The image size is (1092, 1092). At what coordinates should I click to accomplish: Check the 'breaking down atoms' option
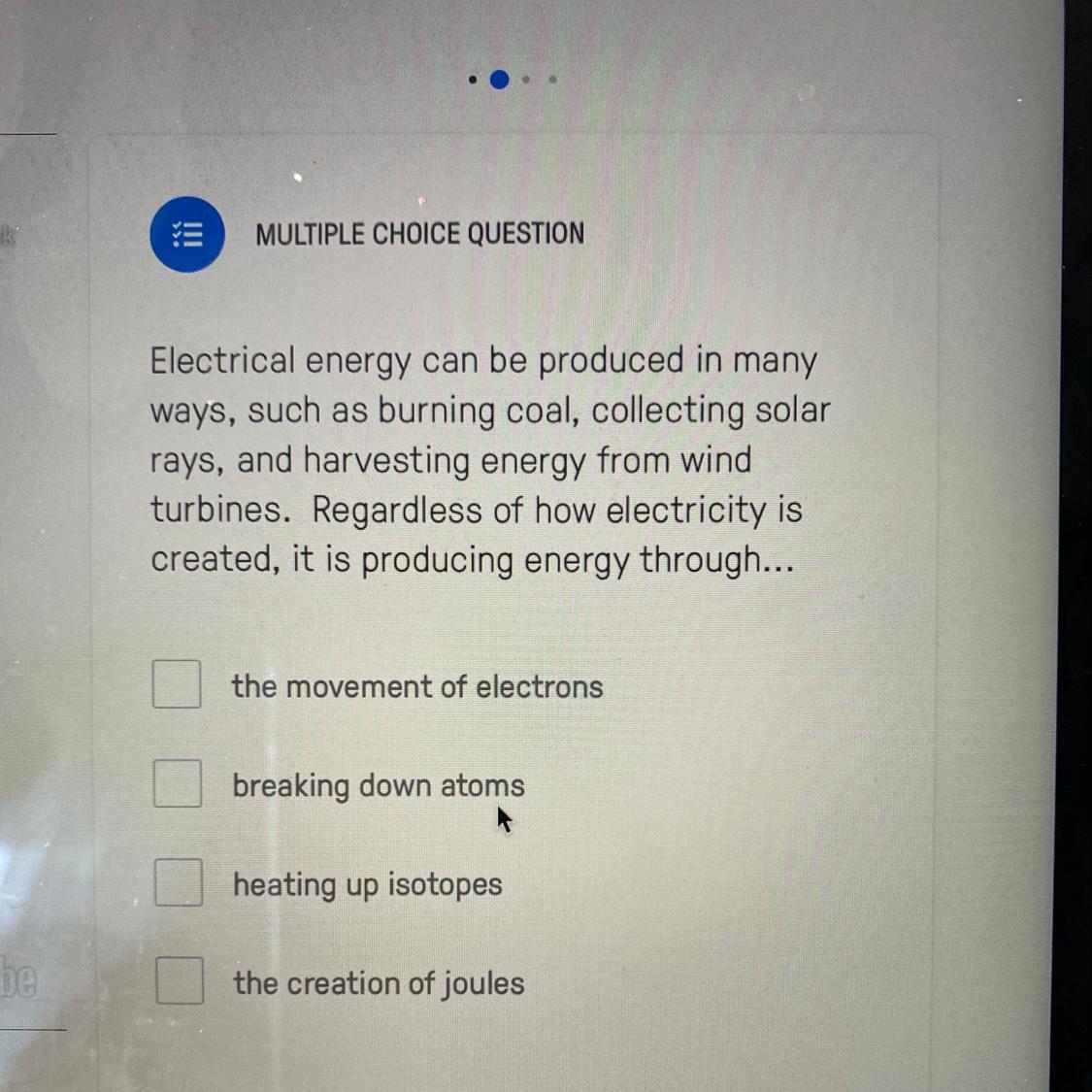(x=178, y=783)
